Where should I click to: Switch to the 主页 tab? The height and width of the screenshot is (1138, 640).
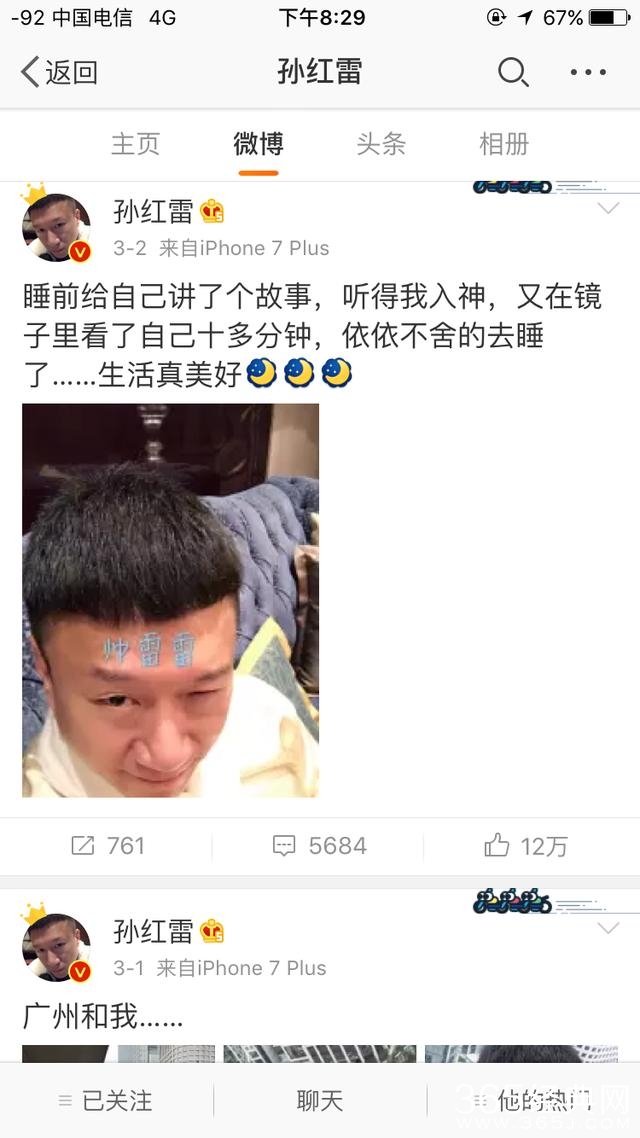point(135,144)
